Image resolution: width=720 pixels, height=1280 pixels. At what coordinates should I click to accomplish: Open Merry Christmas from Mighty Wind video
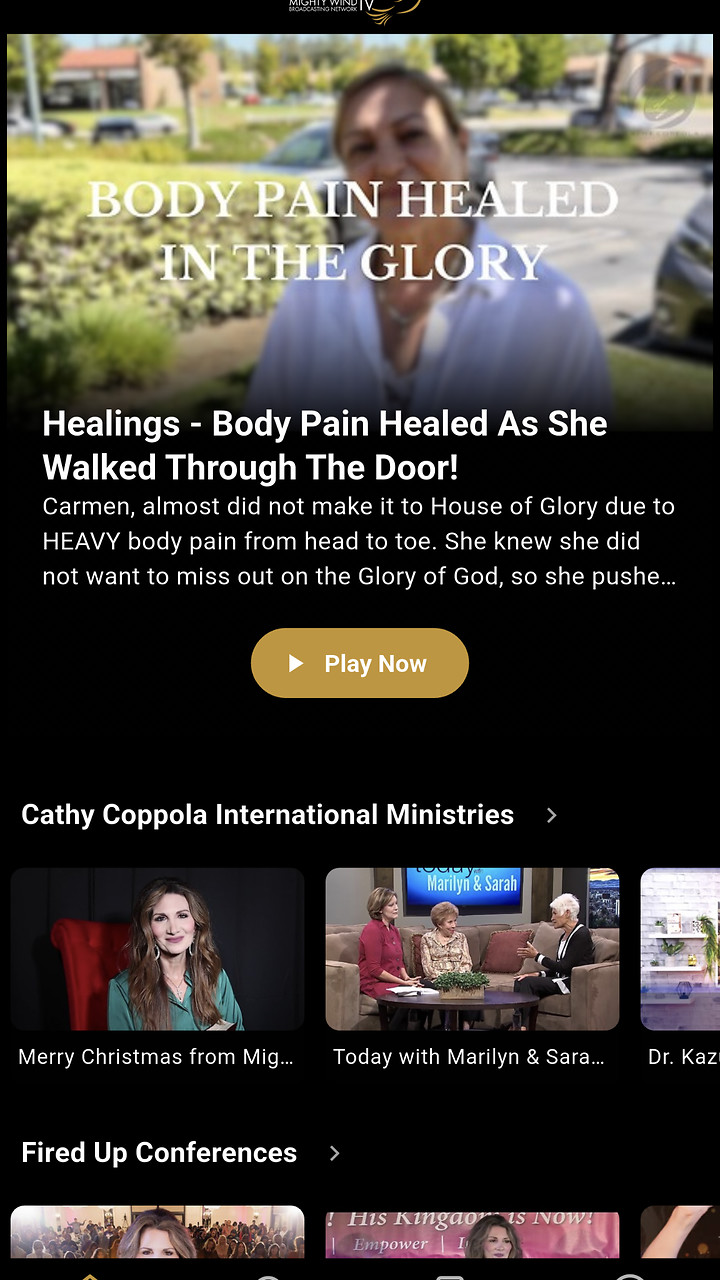click(x=157, y=949)
